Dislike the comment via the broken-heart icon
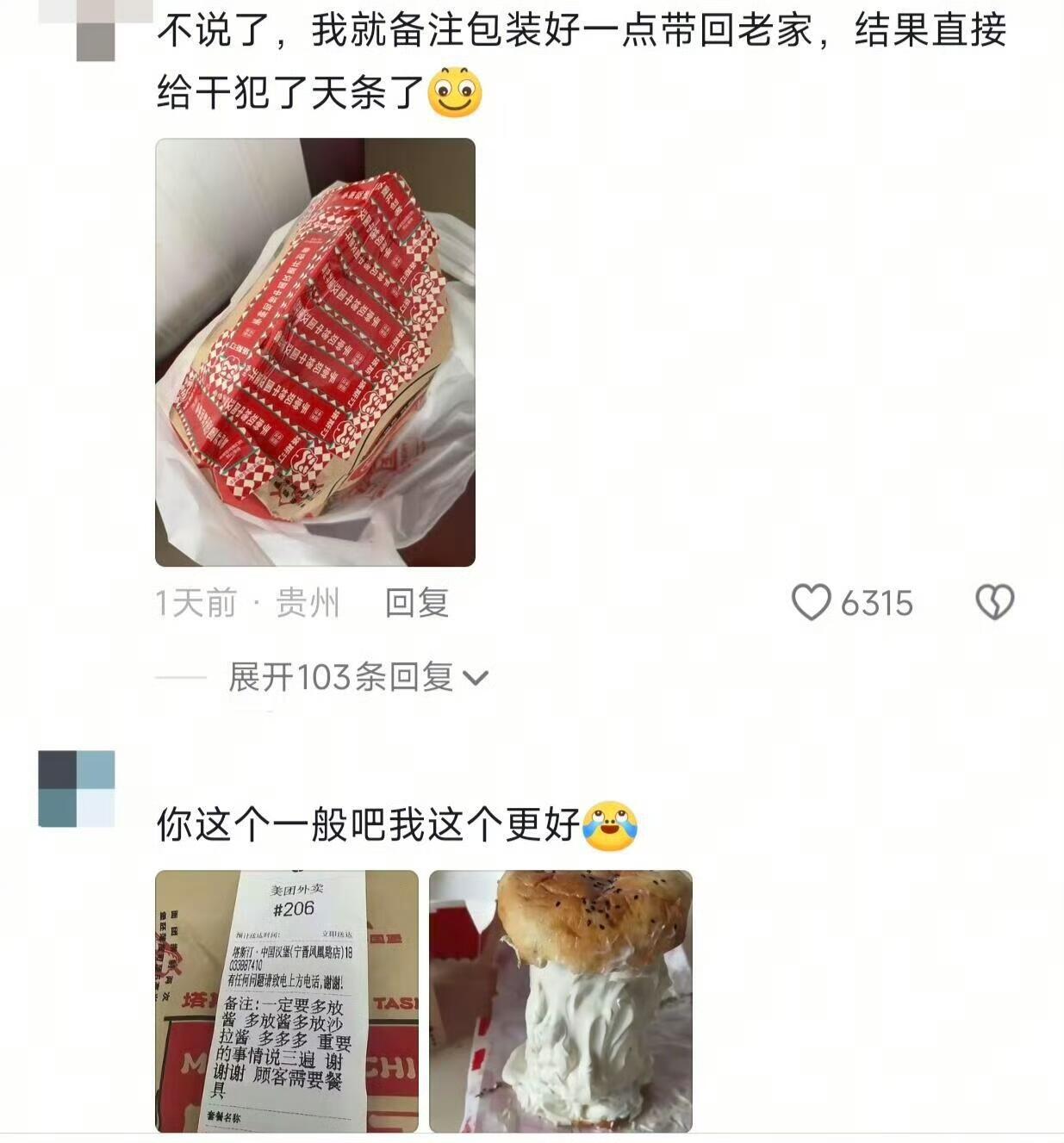1064x1143 pixels. [x=994, y=602]
